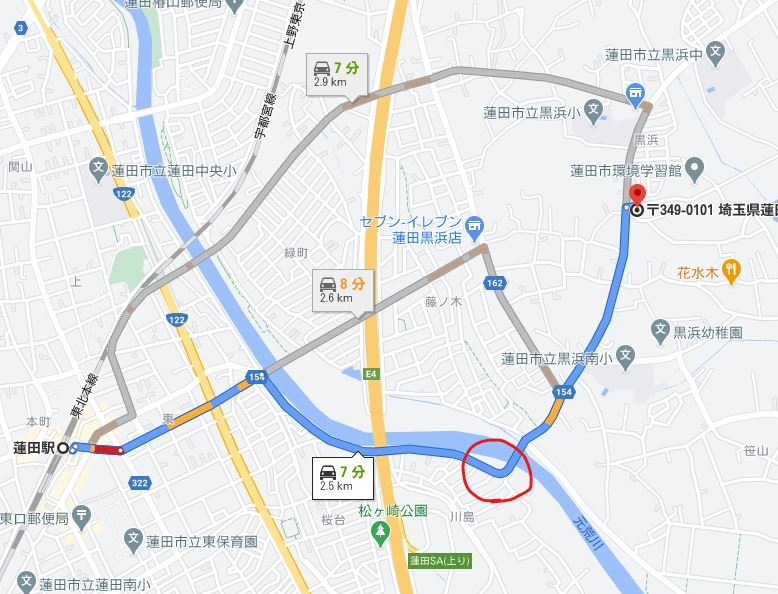Image resolution: width=778 pixels, height=594 pixels.
Task: Tap the red destination pin 〒349-0101
Action: point(637,195)
